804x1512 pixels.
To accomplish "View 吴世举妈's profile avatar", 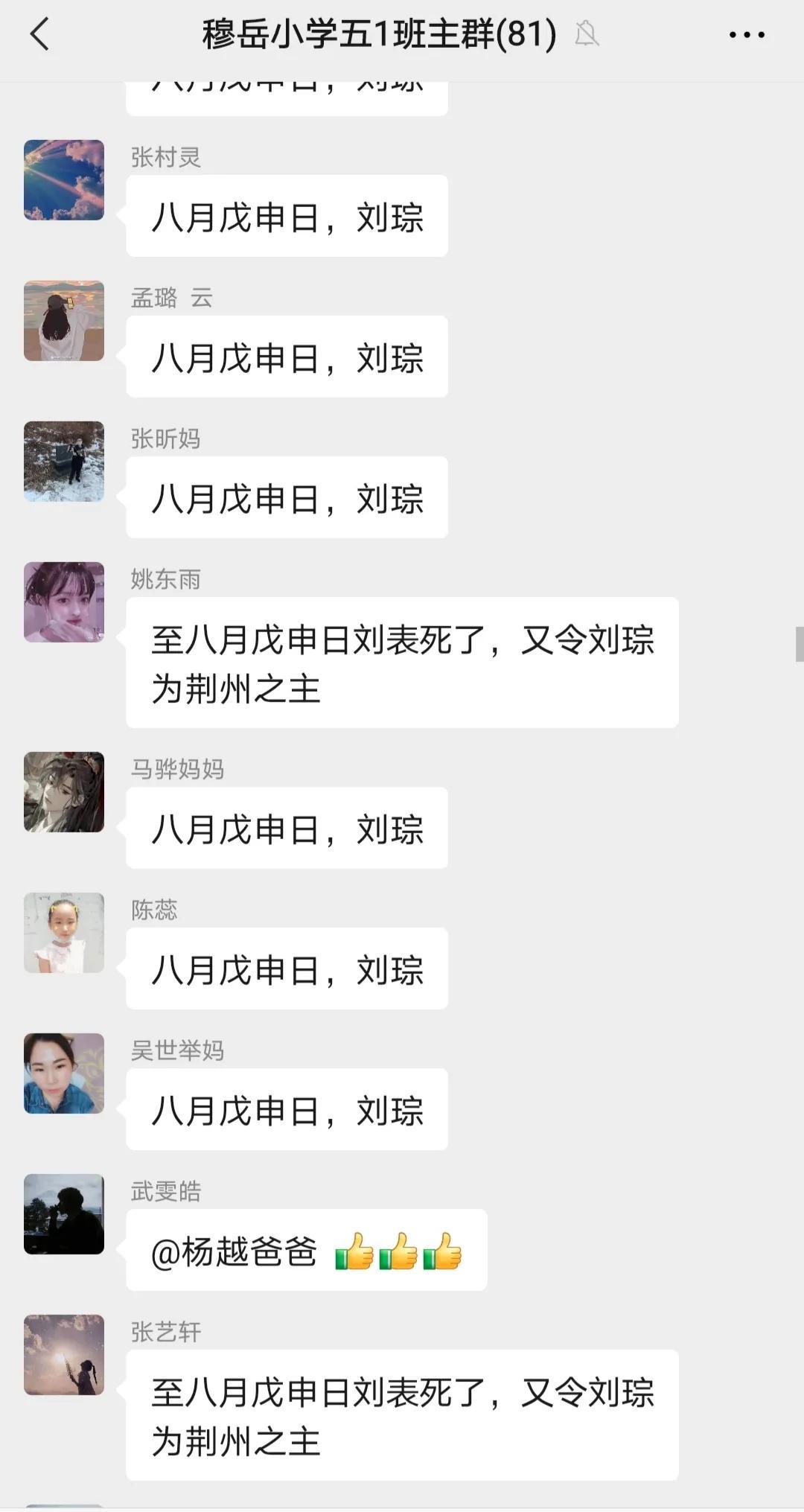I will point(64,1074).
